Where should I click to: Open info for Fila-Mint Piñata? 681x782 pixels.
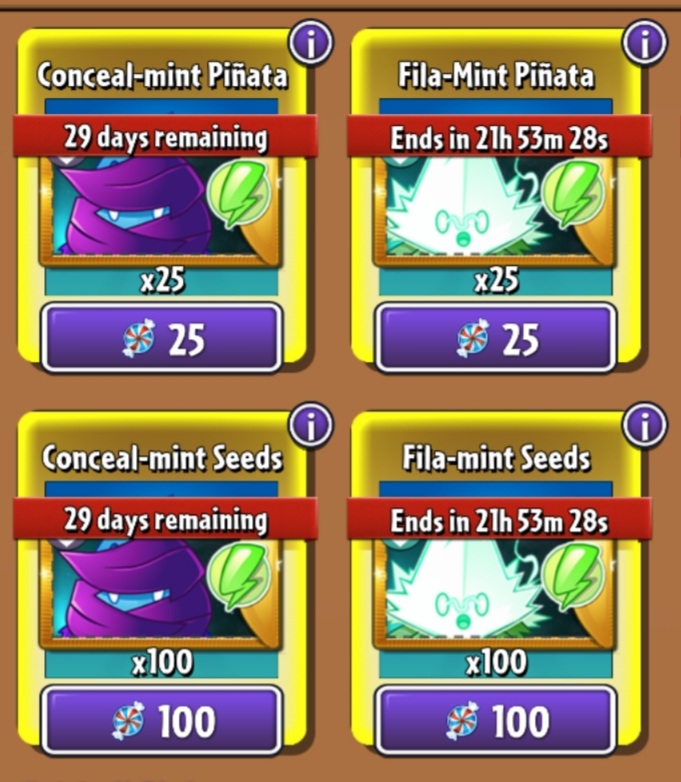(x=645, y=43)
